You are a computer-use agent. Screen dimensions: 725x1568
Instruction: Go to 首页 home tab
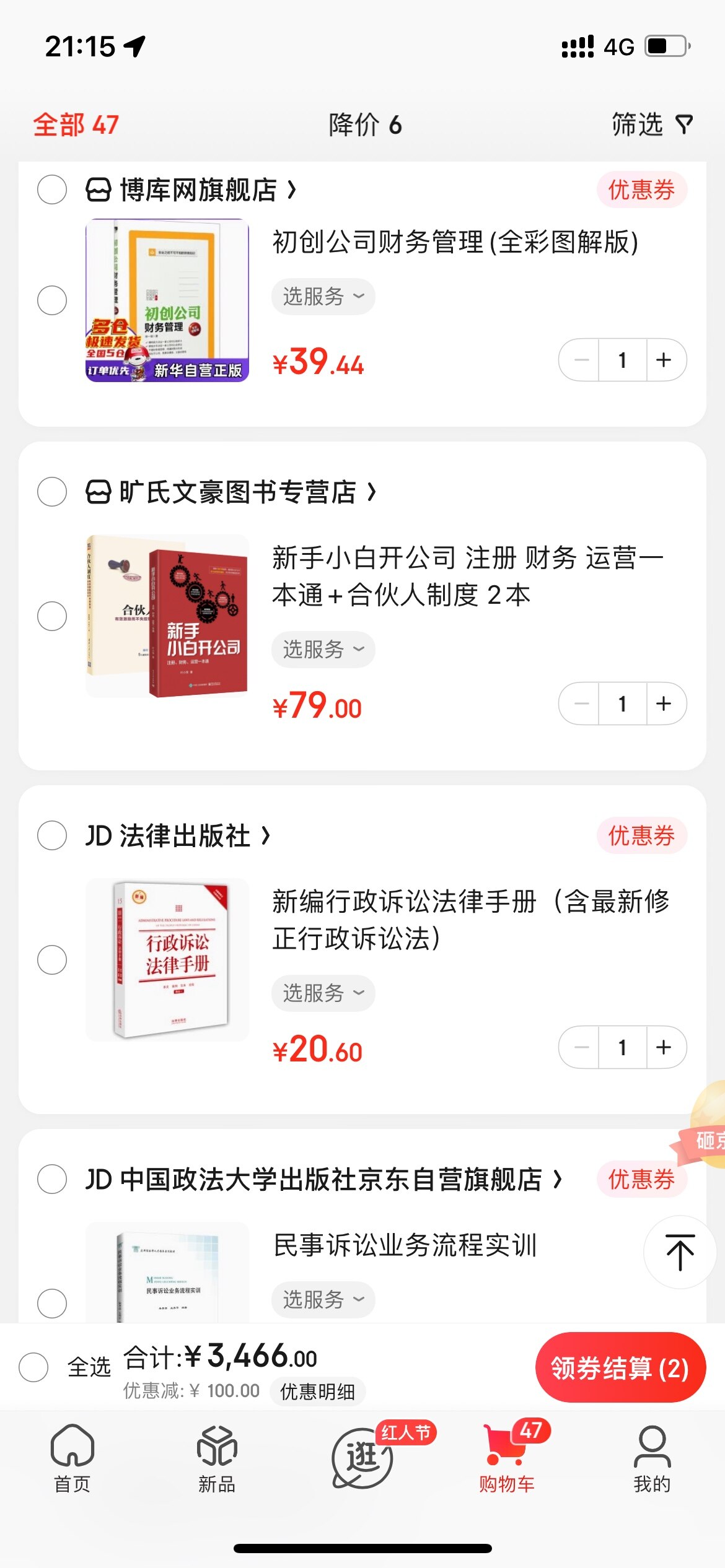[x=72, y=1458]
